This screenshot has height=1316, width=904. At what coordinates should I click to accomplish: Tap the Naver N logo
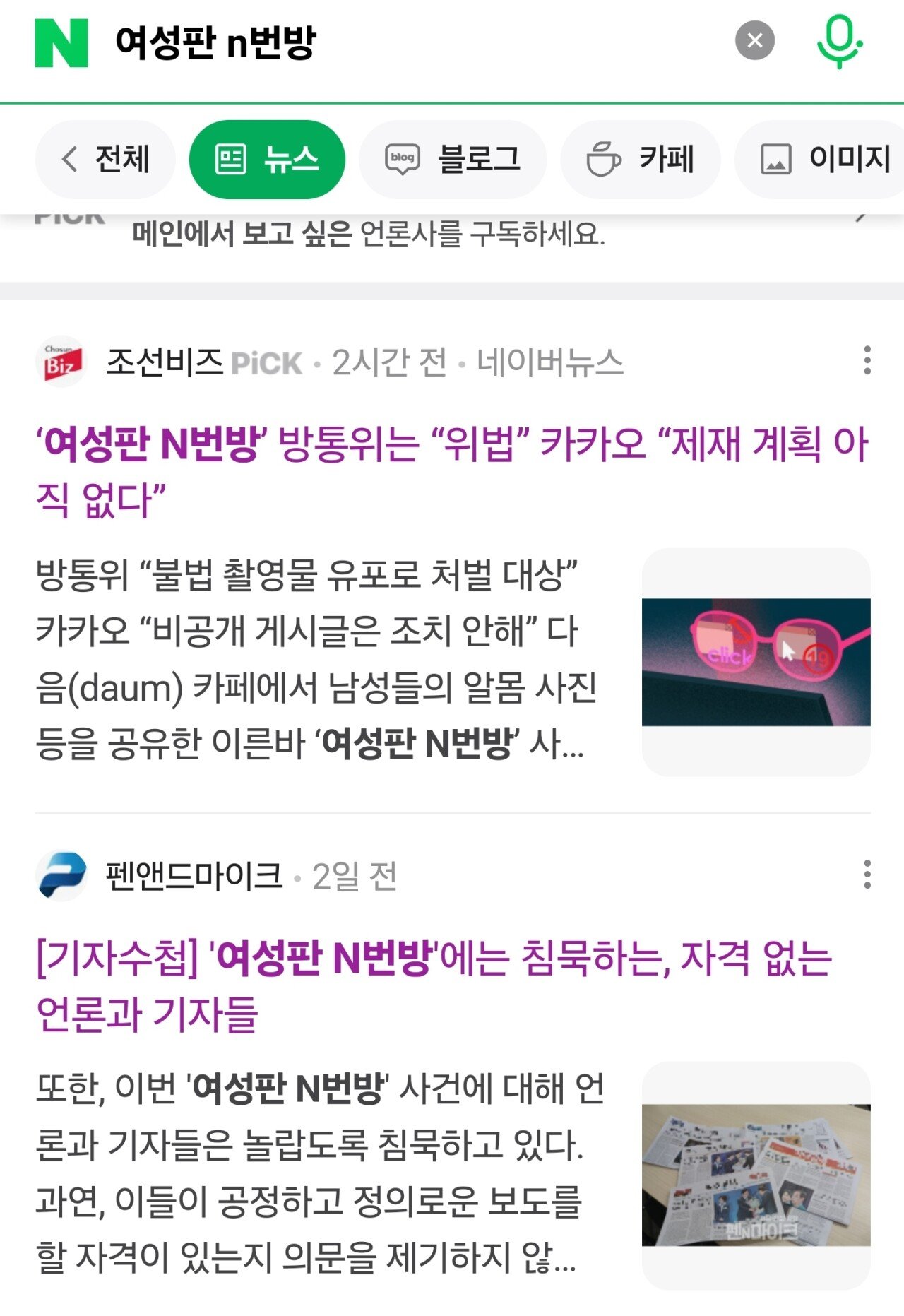point(61,43)
